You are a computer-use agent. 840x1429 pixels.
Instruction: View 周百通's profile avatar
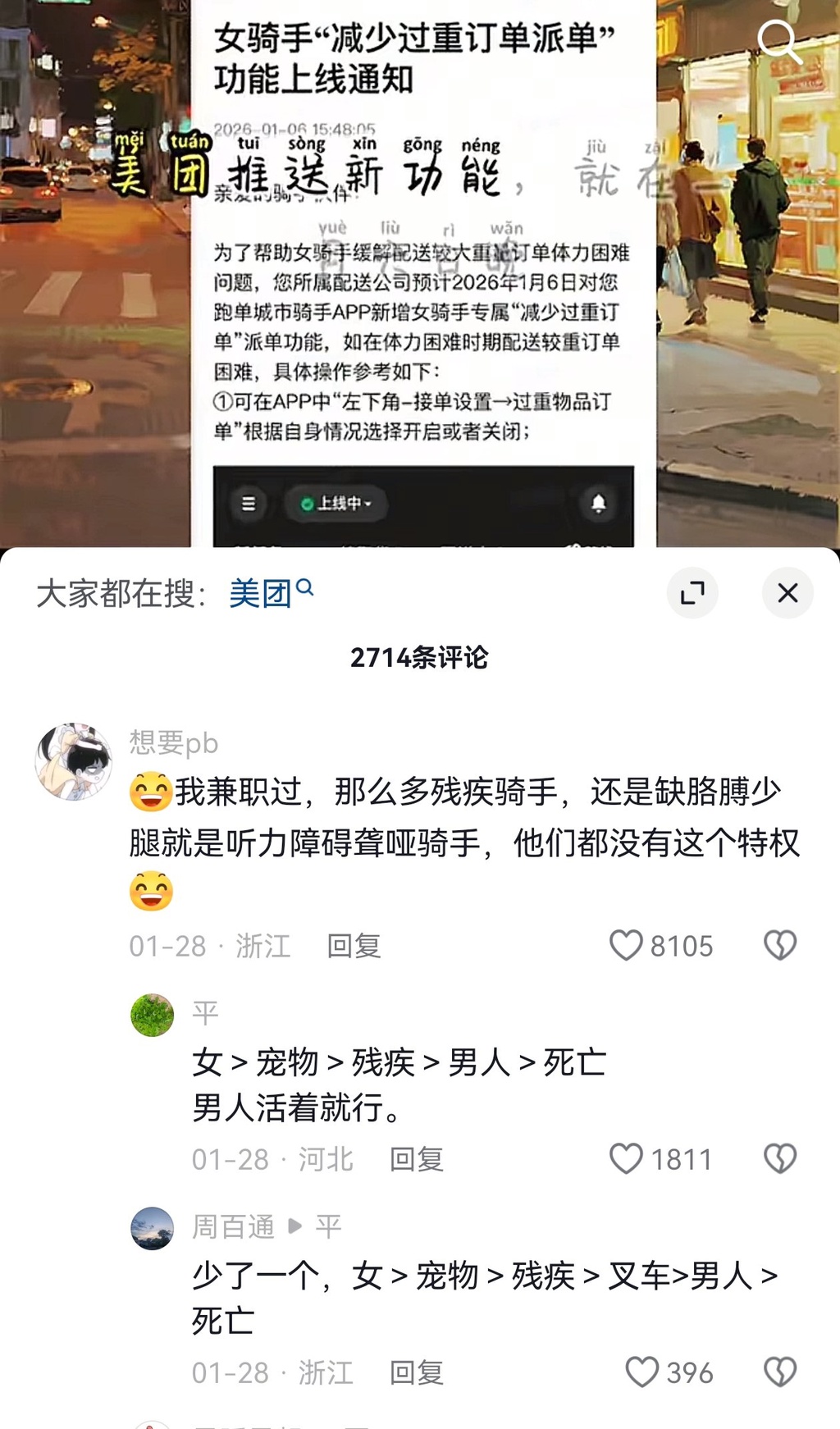pyautogui.click(x=153, y=1228)
